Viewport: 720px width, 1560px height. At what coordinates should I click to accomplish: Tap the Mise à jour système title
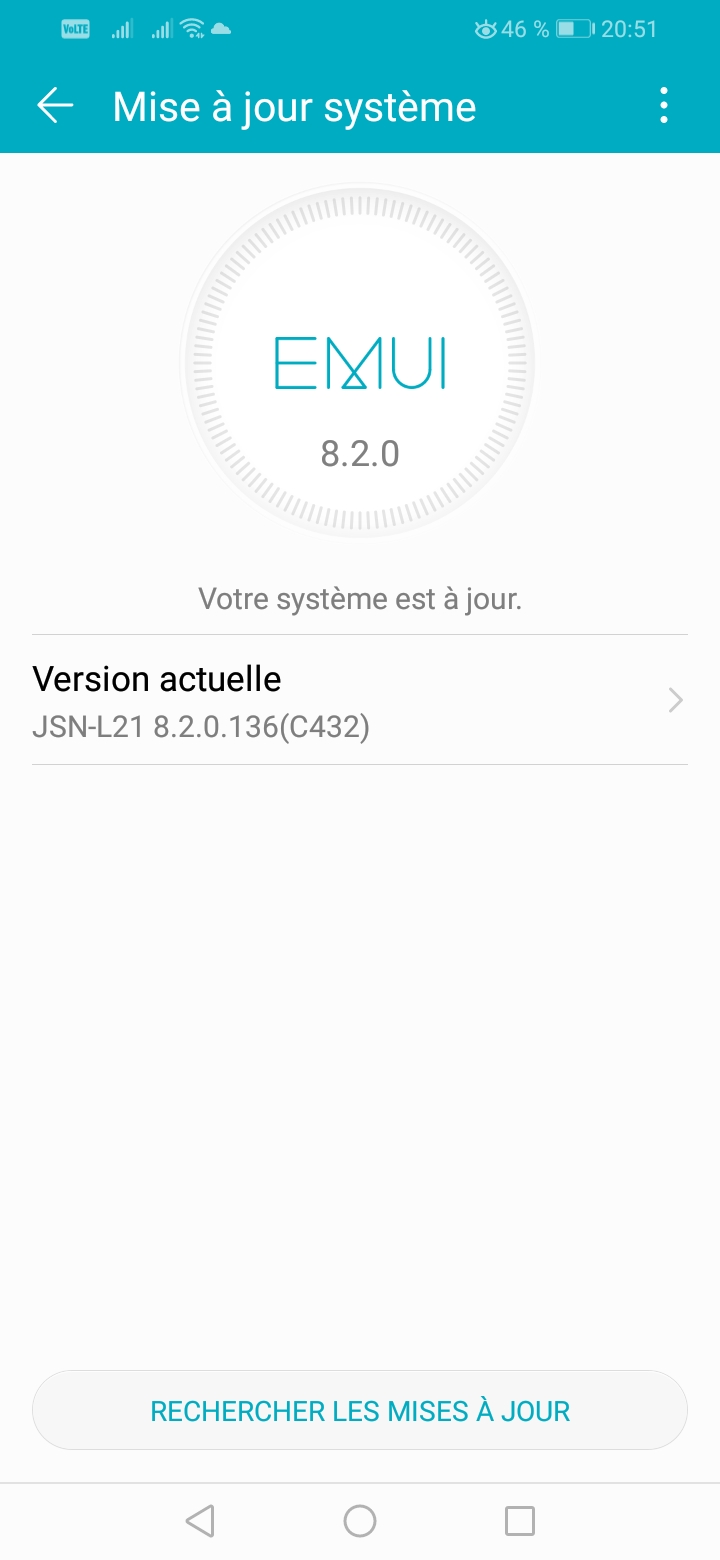click(293, 105)
